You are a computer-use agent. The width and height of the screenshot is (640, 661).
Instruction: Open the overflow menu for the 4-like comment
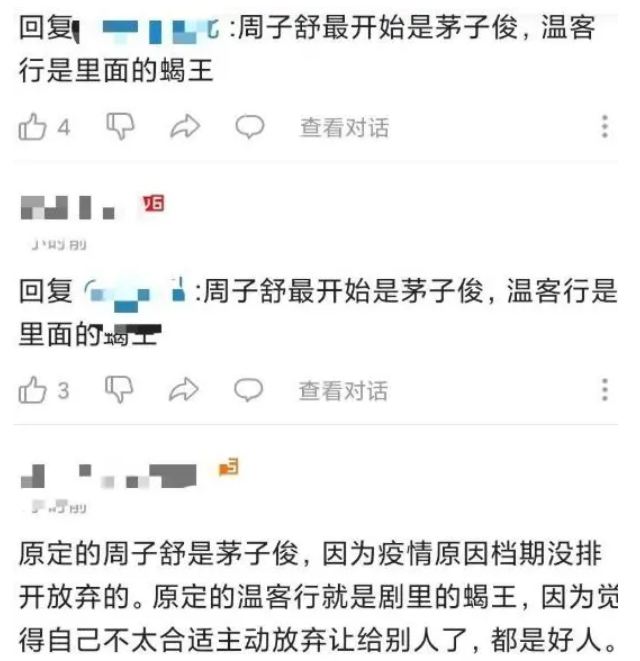tap(605, 127)
